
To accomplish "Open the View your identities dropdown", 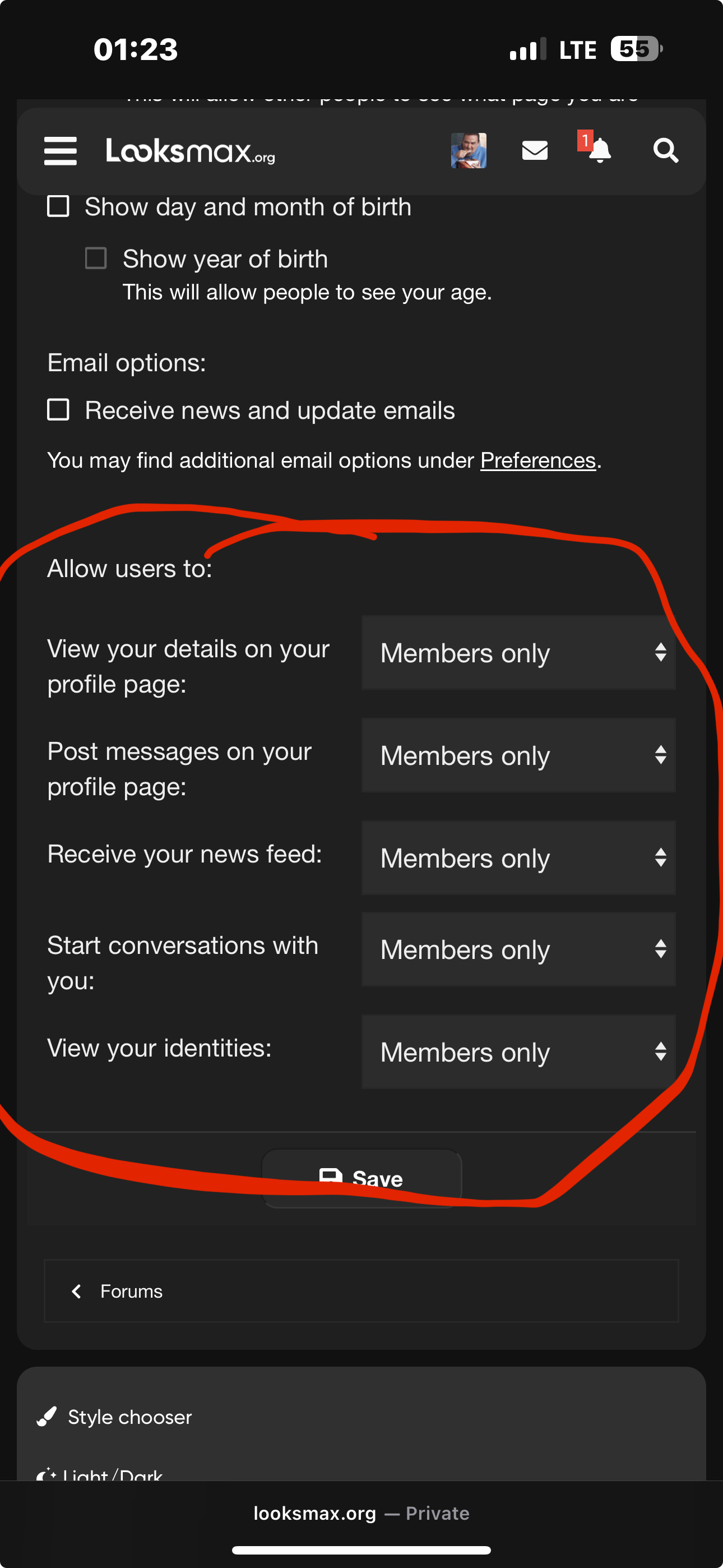I will (x=518, y=1051).
